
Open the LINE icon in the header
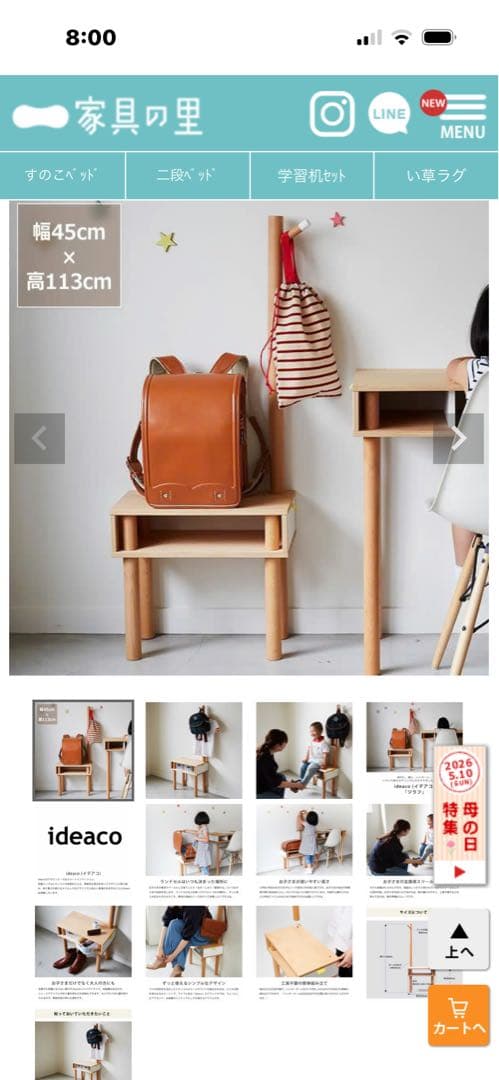pos(388,113)
